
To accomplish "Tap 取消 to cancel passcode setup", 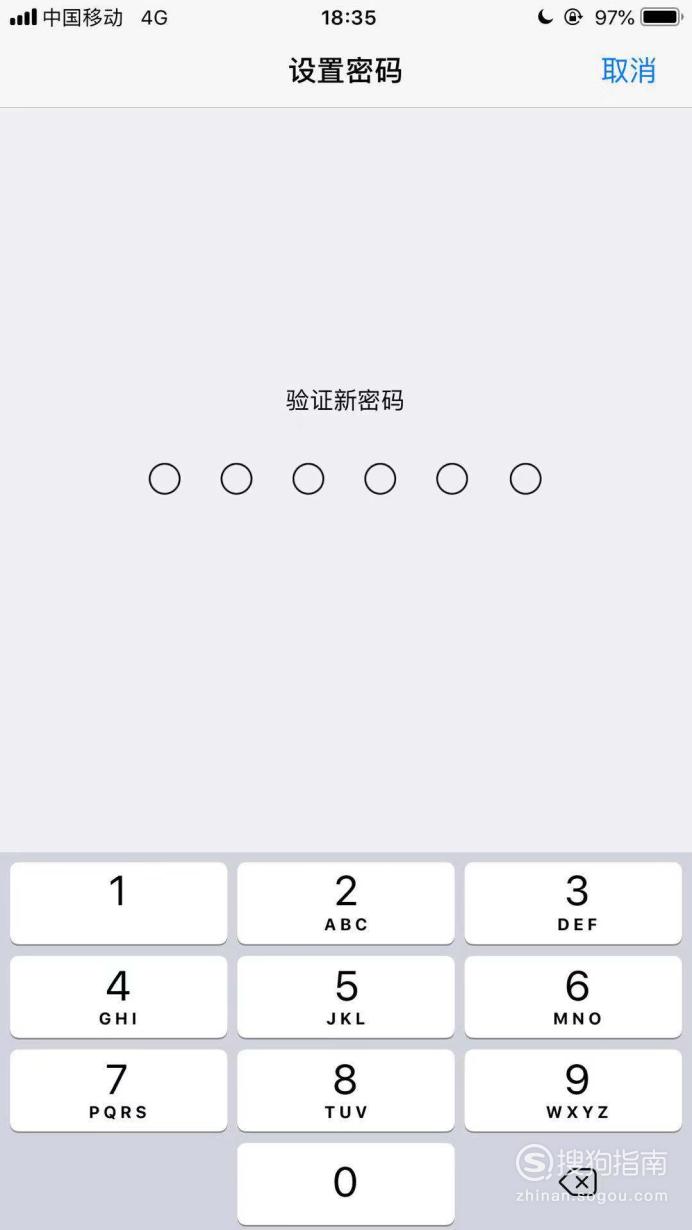I will (628, 71).
